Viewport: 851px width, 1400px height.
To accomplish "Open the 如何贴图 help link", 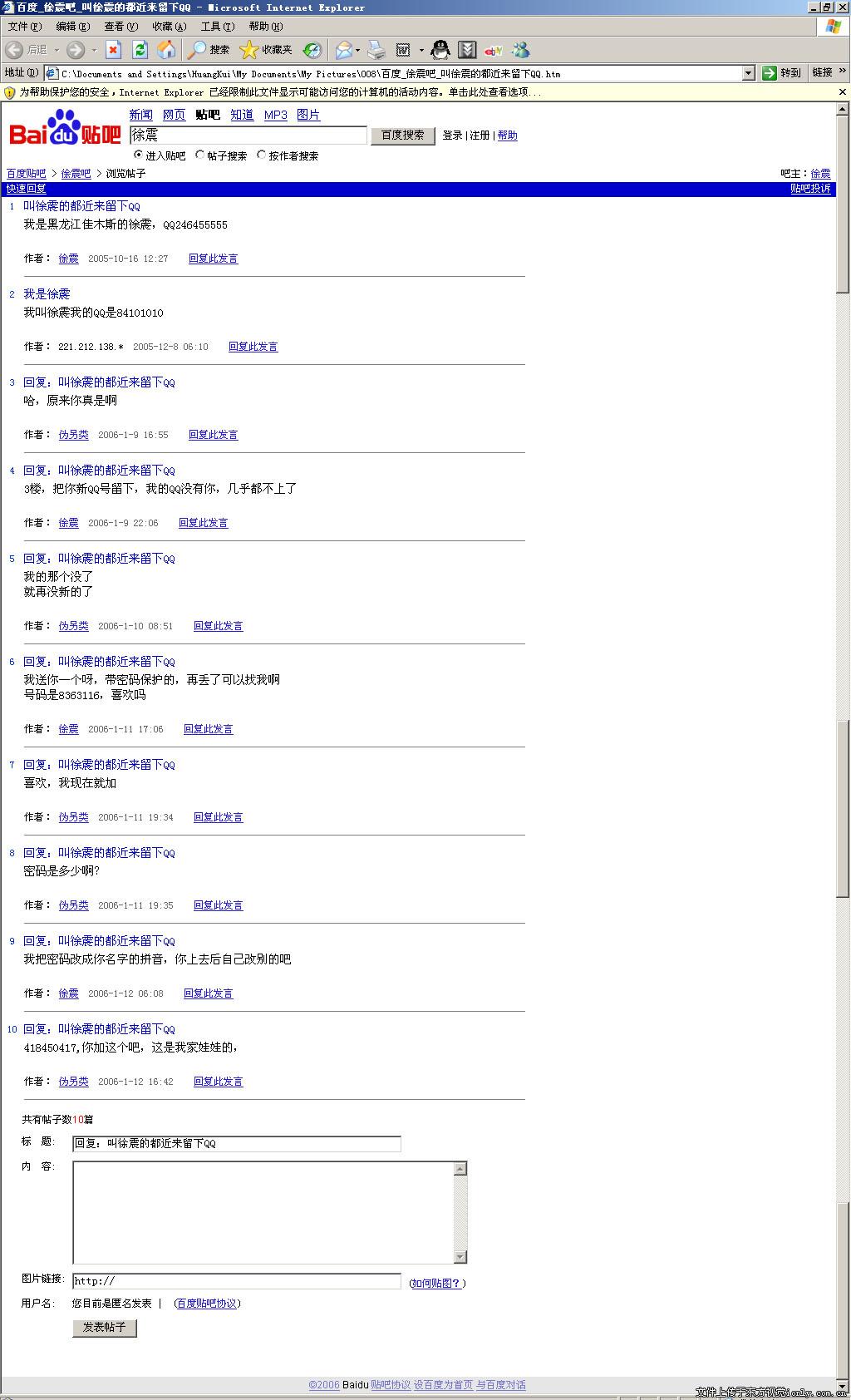I will coord(437,1283).
